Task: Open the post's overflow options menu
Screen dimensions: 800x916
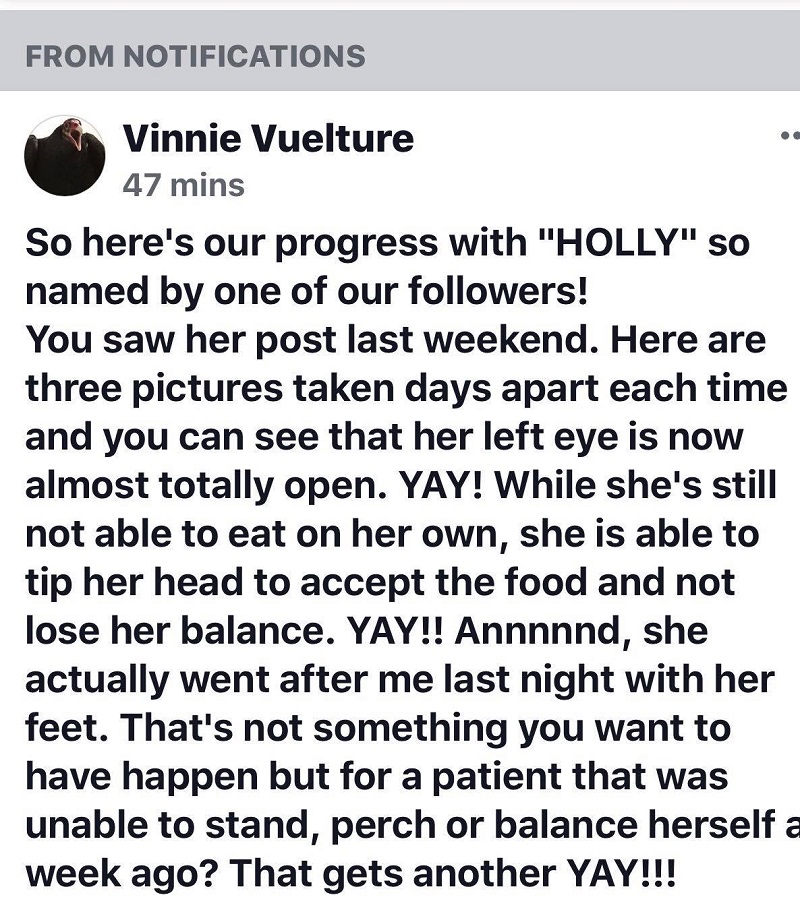Action: [788, 135]
